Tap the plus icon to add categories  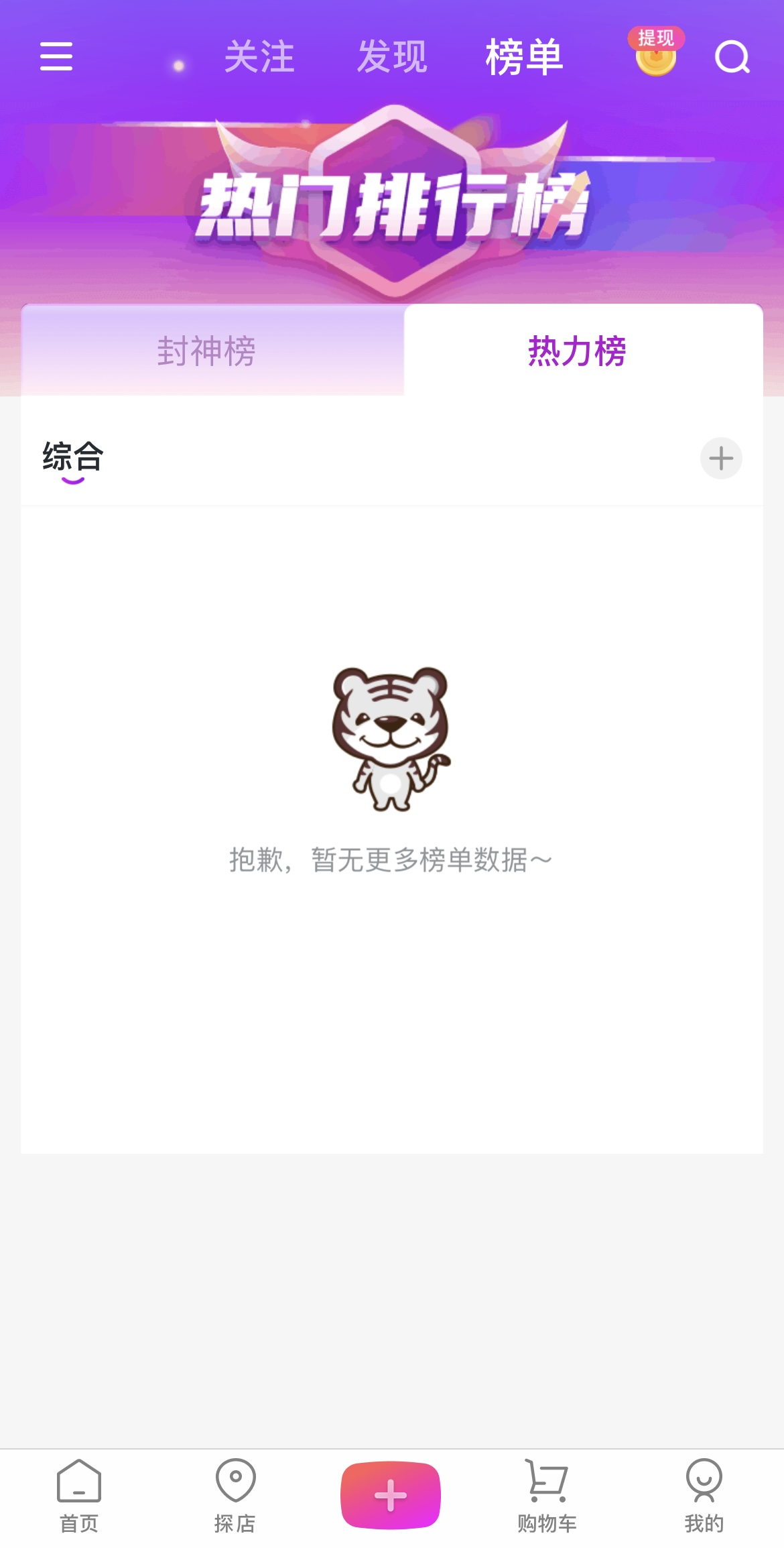point(721,459)
